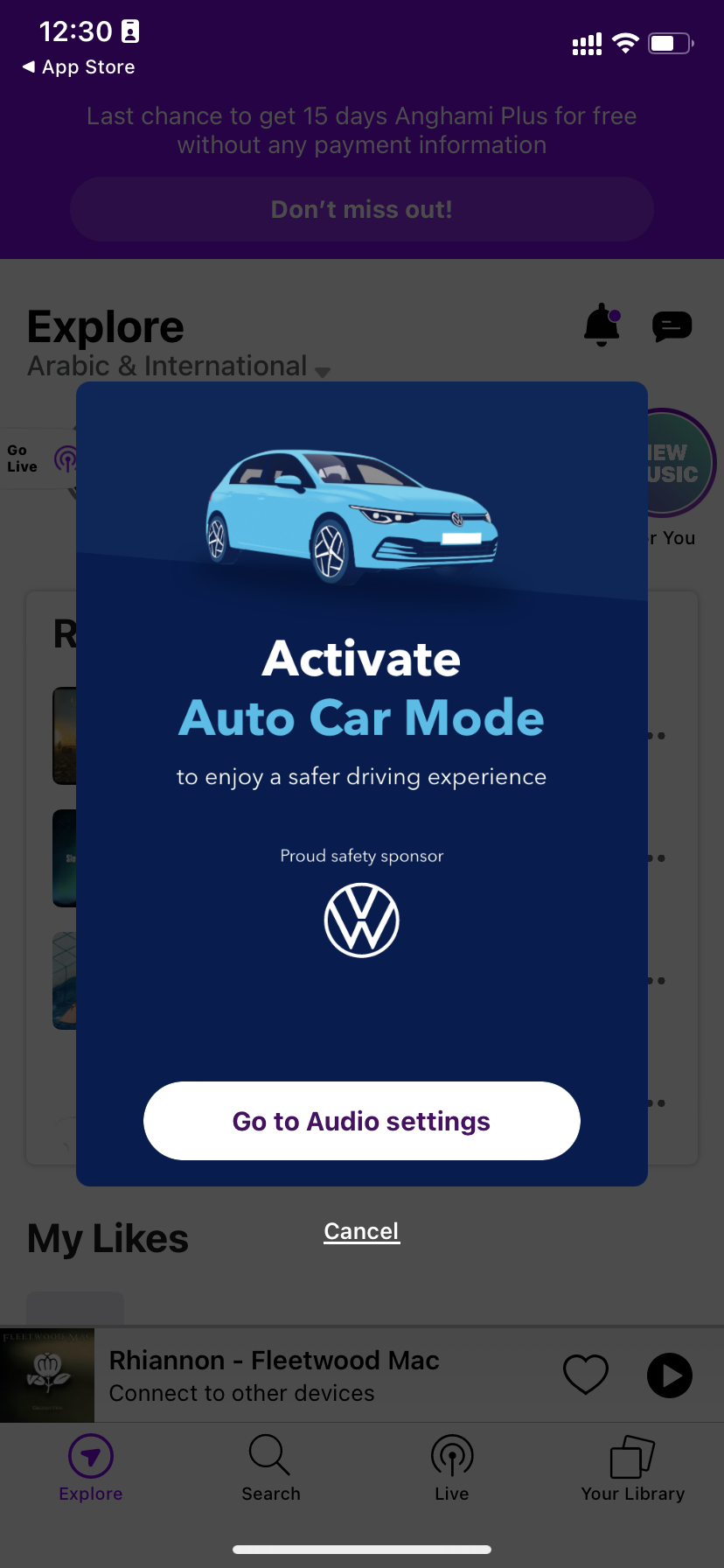Switch to the Live tab
The image size is (724, 1568).
[x=451, y=1468]
